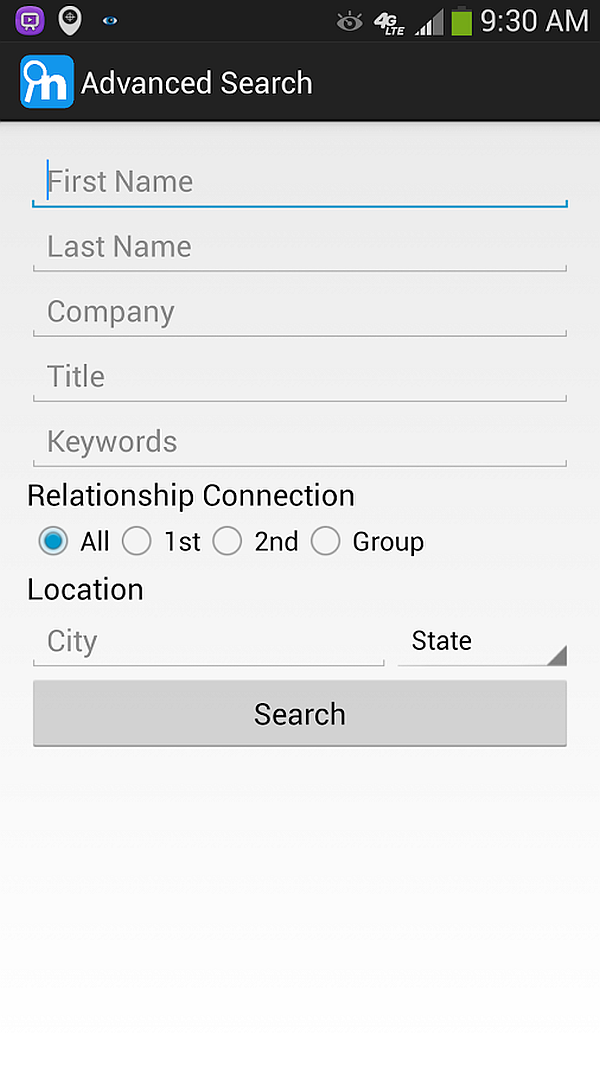Enter the Title field
Screen dimensions: 600x1067
click(300, 377)
